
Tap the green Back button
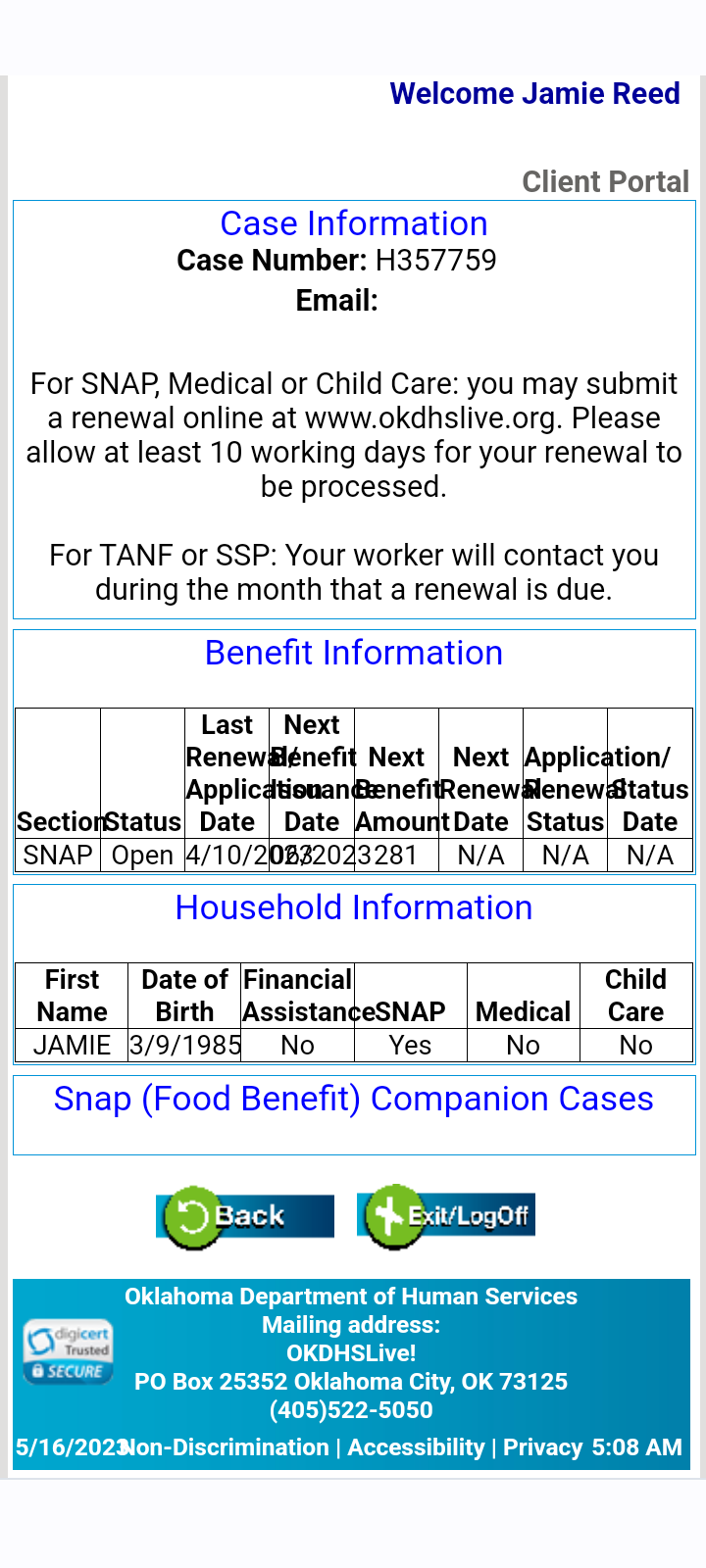point(245,1216)
